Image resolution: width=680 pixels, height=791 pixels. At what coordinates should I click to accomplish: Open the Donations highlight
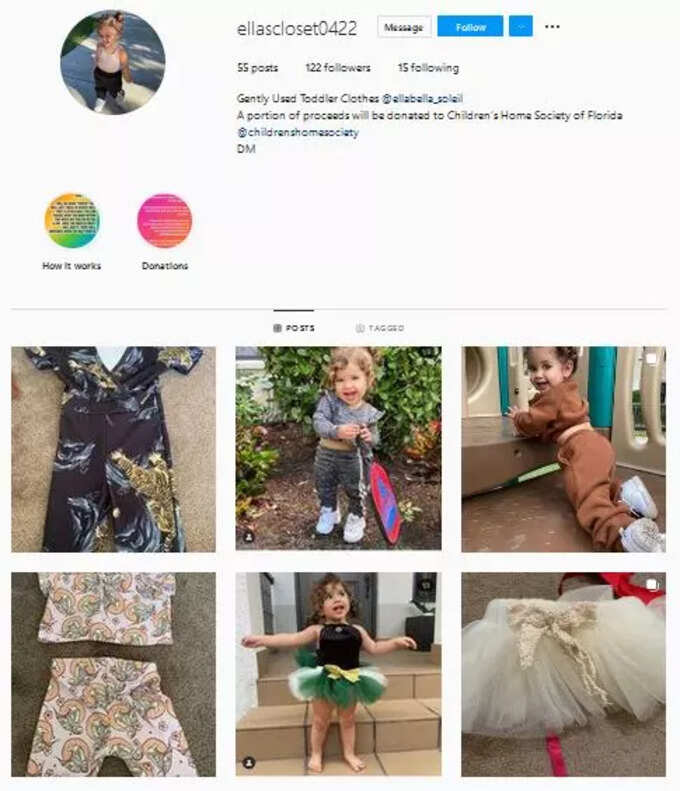click(x=164, y=222)
